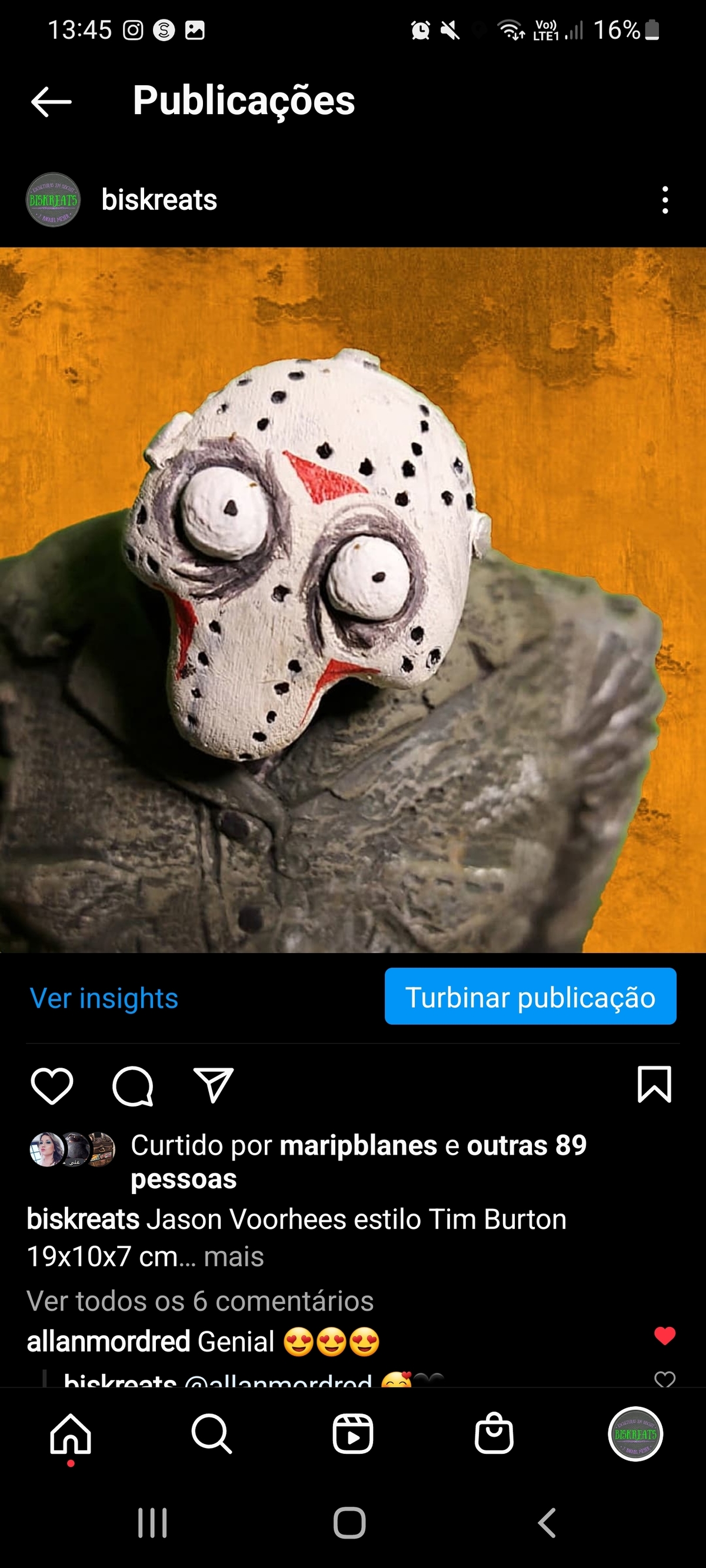Unlike allanmordred's comment
706x1568 pixels.
pos(665,1336)
